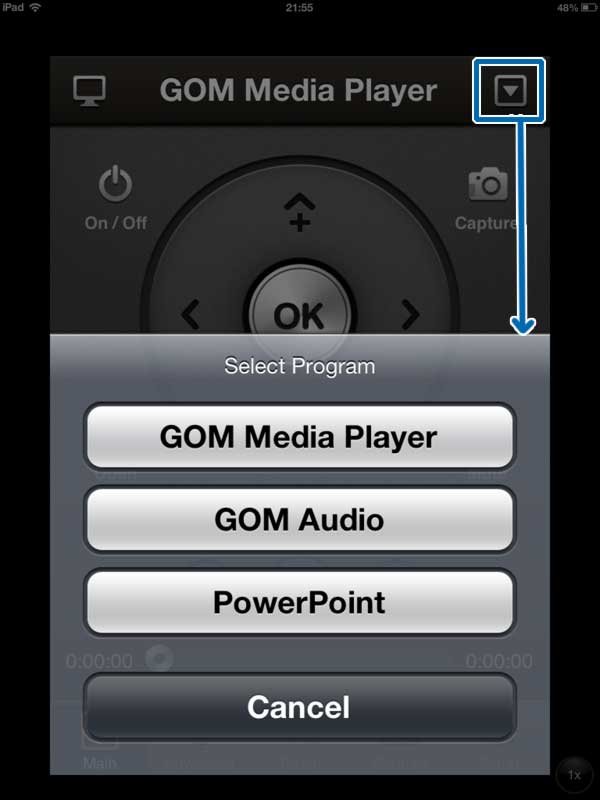
Task: Toggle the 1x app scale button
Action: coord(574,775)
